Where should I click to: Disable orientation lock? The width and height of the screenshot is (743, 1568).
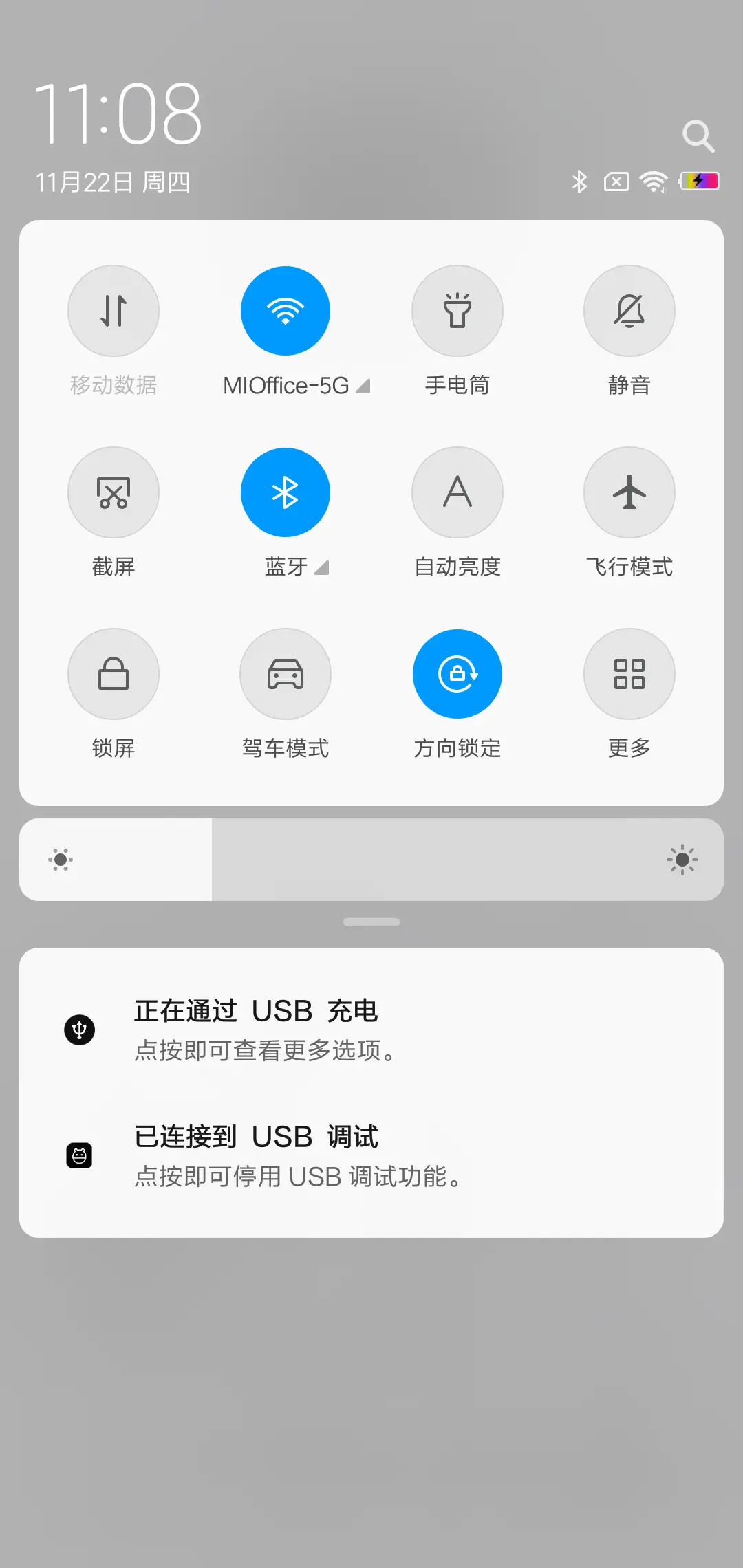(x=457, y=674)
